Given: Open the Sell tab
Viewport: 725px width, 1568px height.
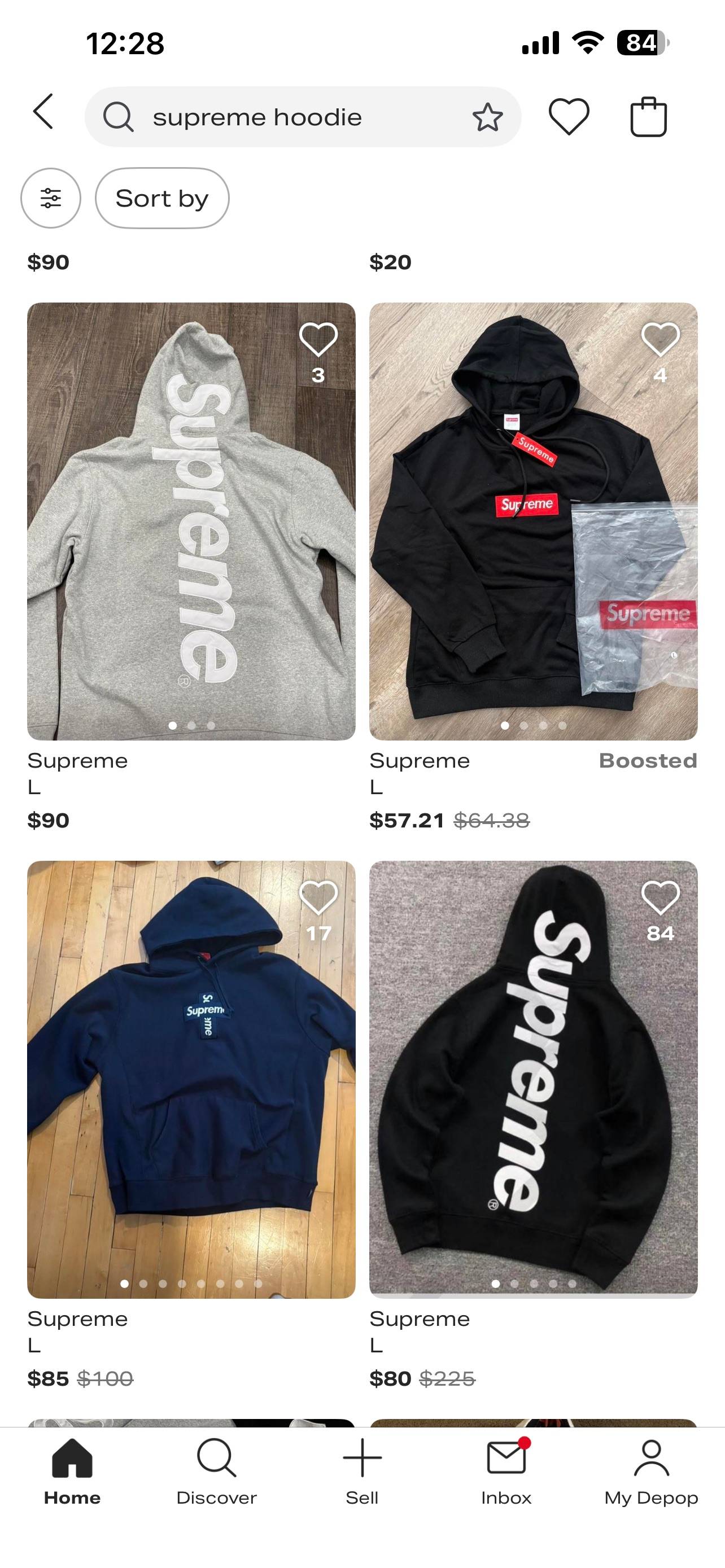Looking at the screenshot, I should coord(362,1472).
